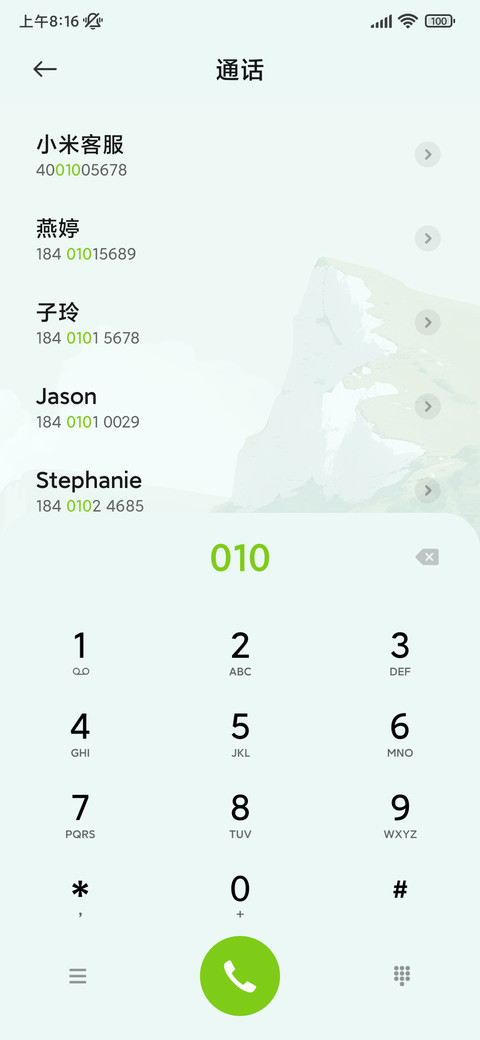
Task: Open details arrow next to Jason
Action: [x=428, y=406]
